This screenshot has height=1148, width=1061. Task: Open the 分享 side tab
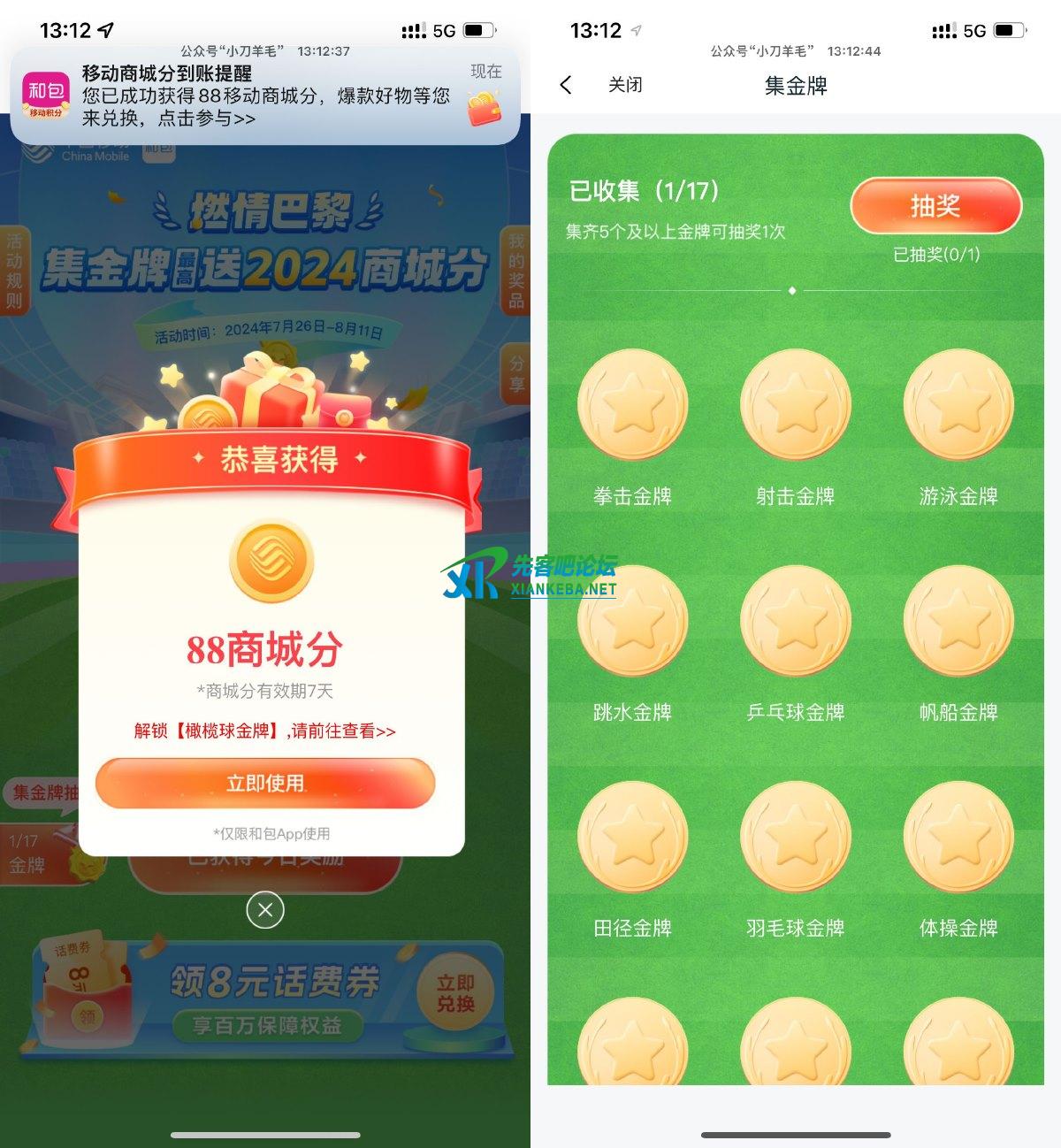[515, 371]
